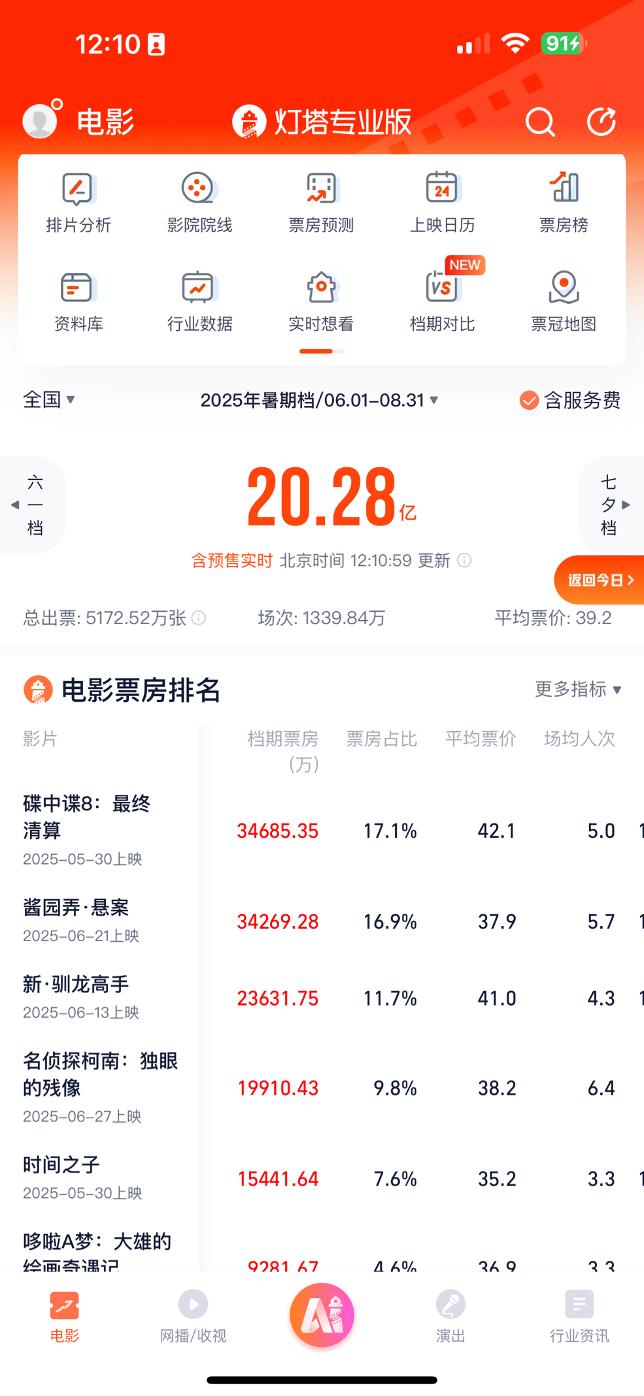The image size is (644, 1396).
Task: Open the user profile avatar
Action: coord(40,121)
